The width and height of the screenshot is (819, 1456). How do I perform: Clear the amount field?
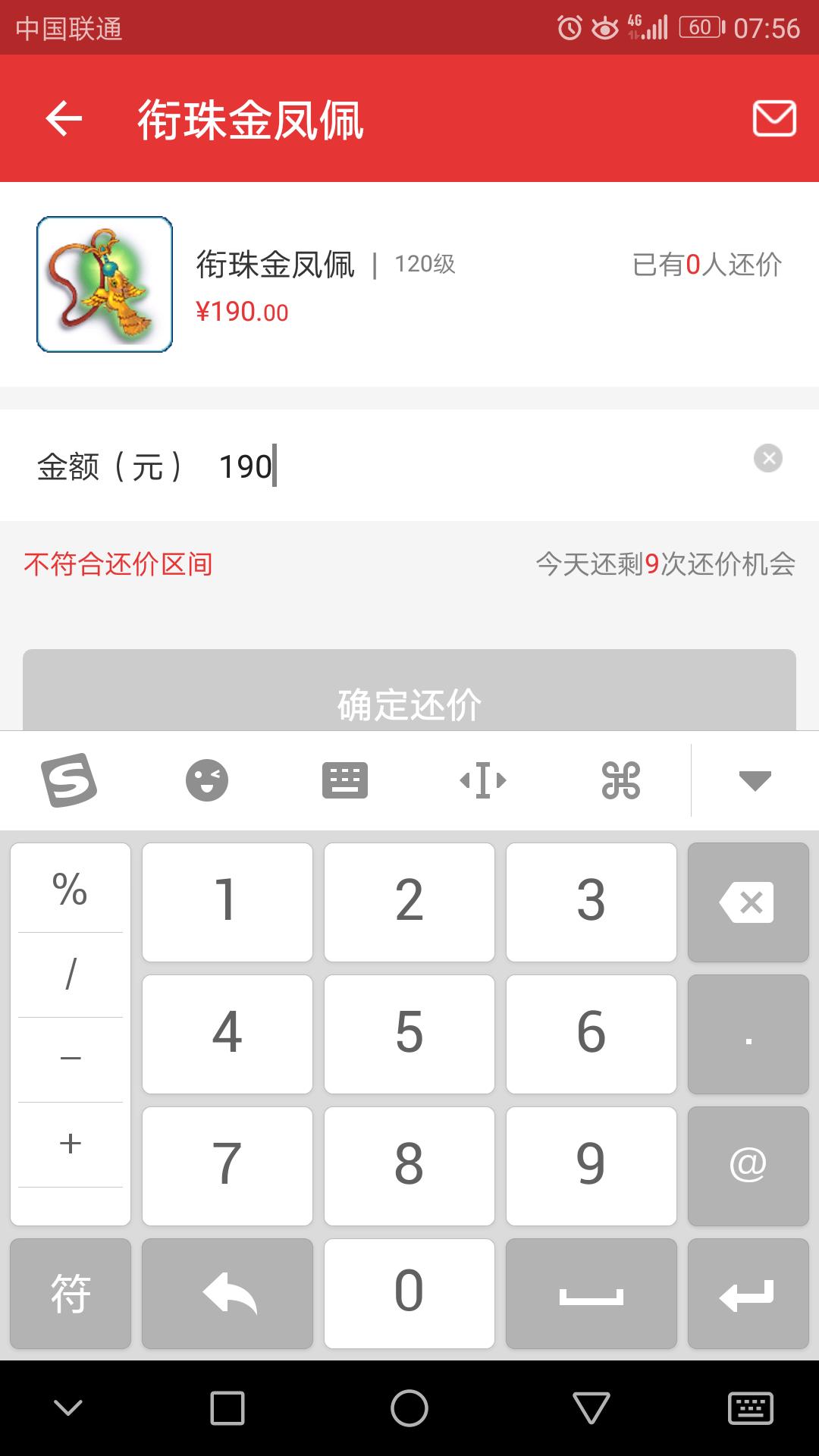click(x=767, y=458)
